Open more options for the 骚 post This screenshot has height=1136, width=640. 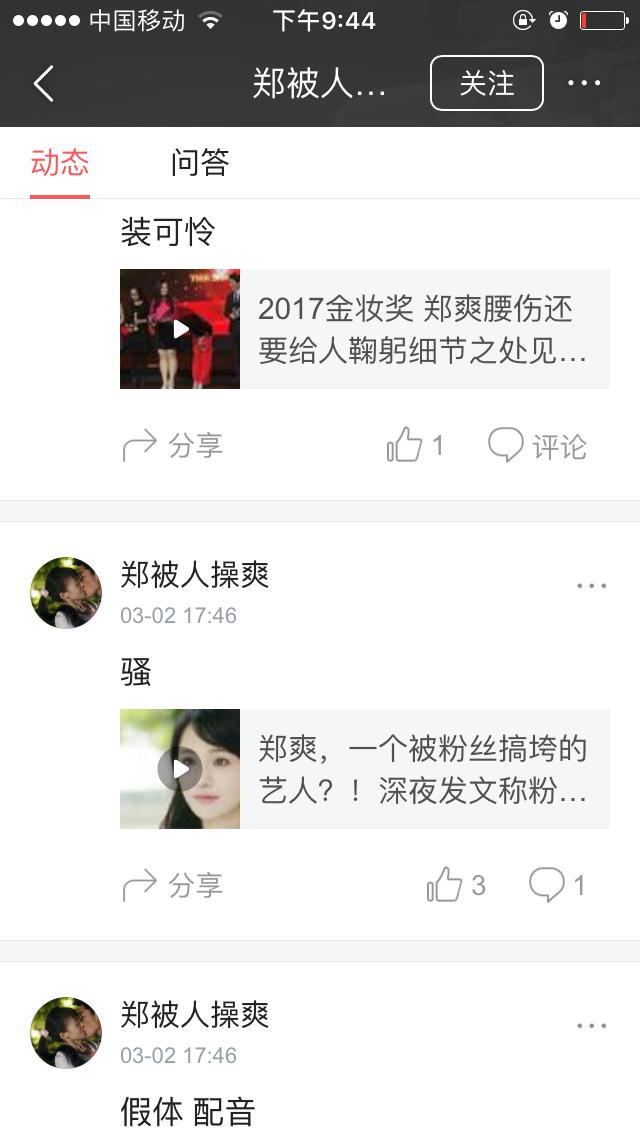[591, 586]
